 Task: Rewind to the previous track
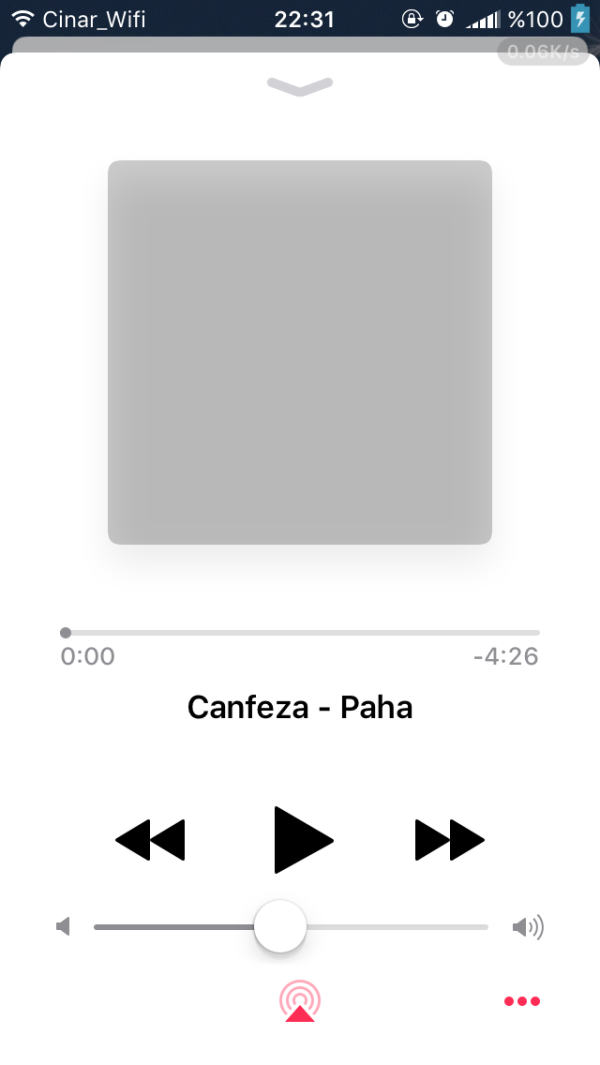pos(151,840)
